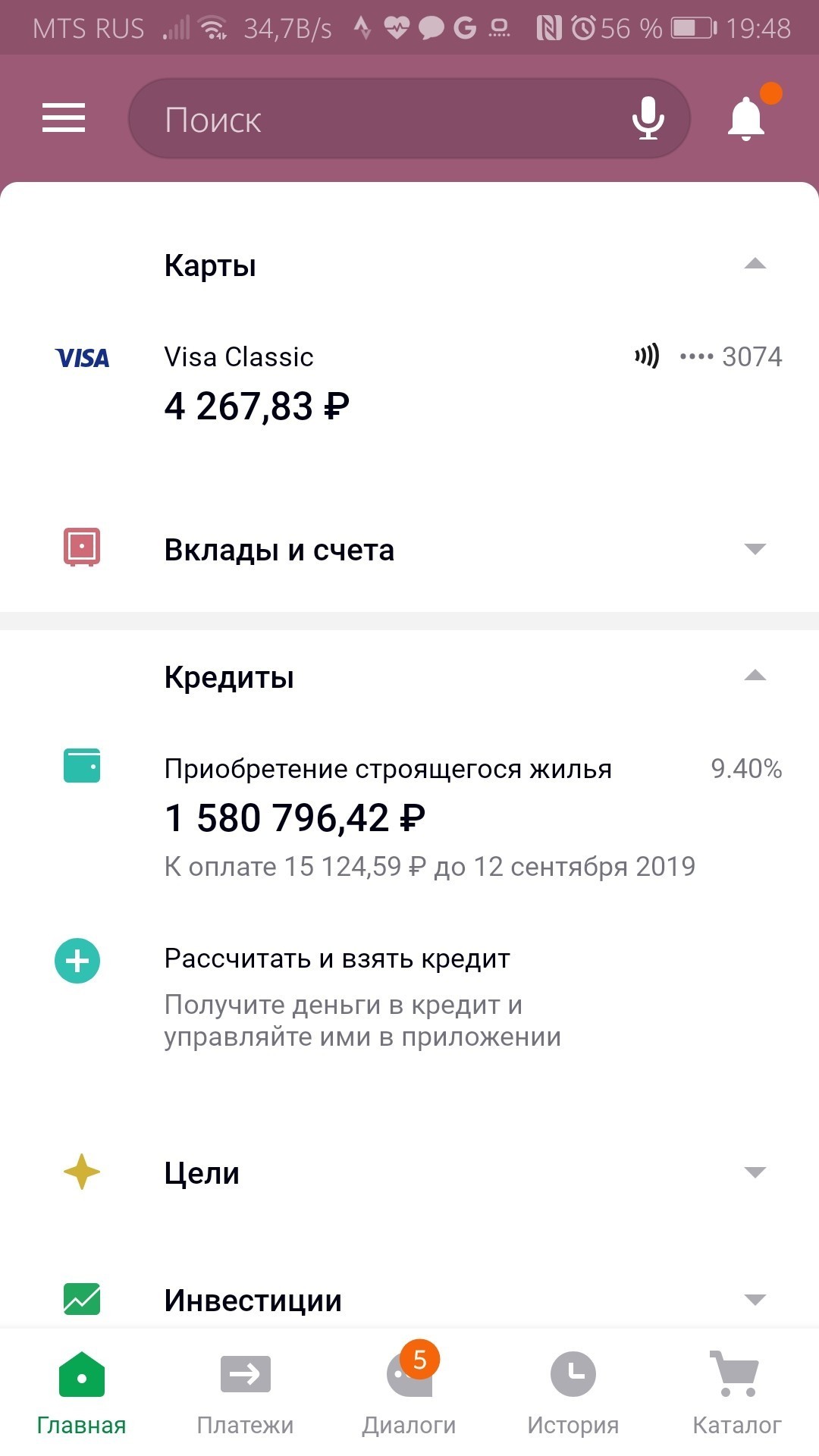Start voice search with the microphone
This screenshot has width=819, height=1456.
tap(648, 118)
